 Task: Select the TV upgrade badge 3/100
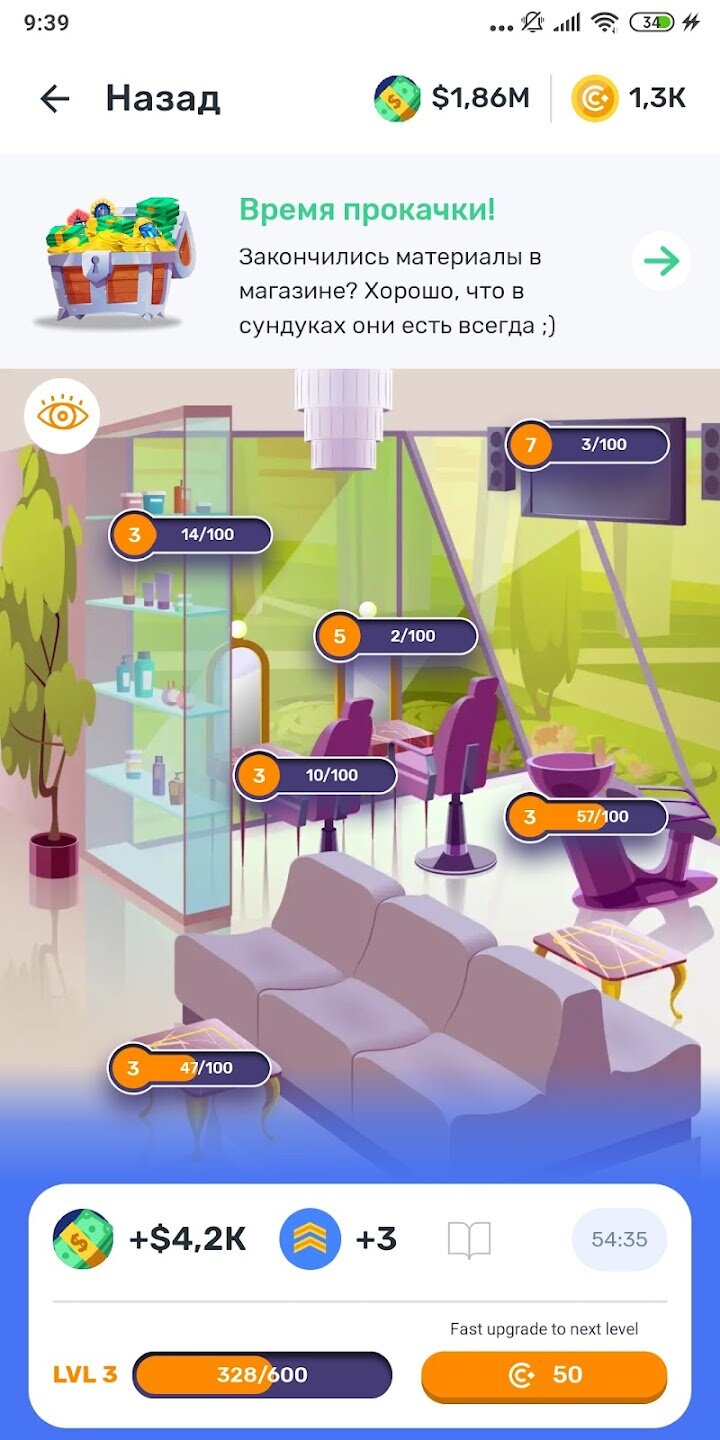click(587, 445)
